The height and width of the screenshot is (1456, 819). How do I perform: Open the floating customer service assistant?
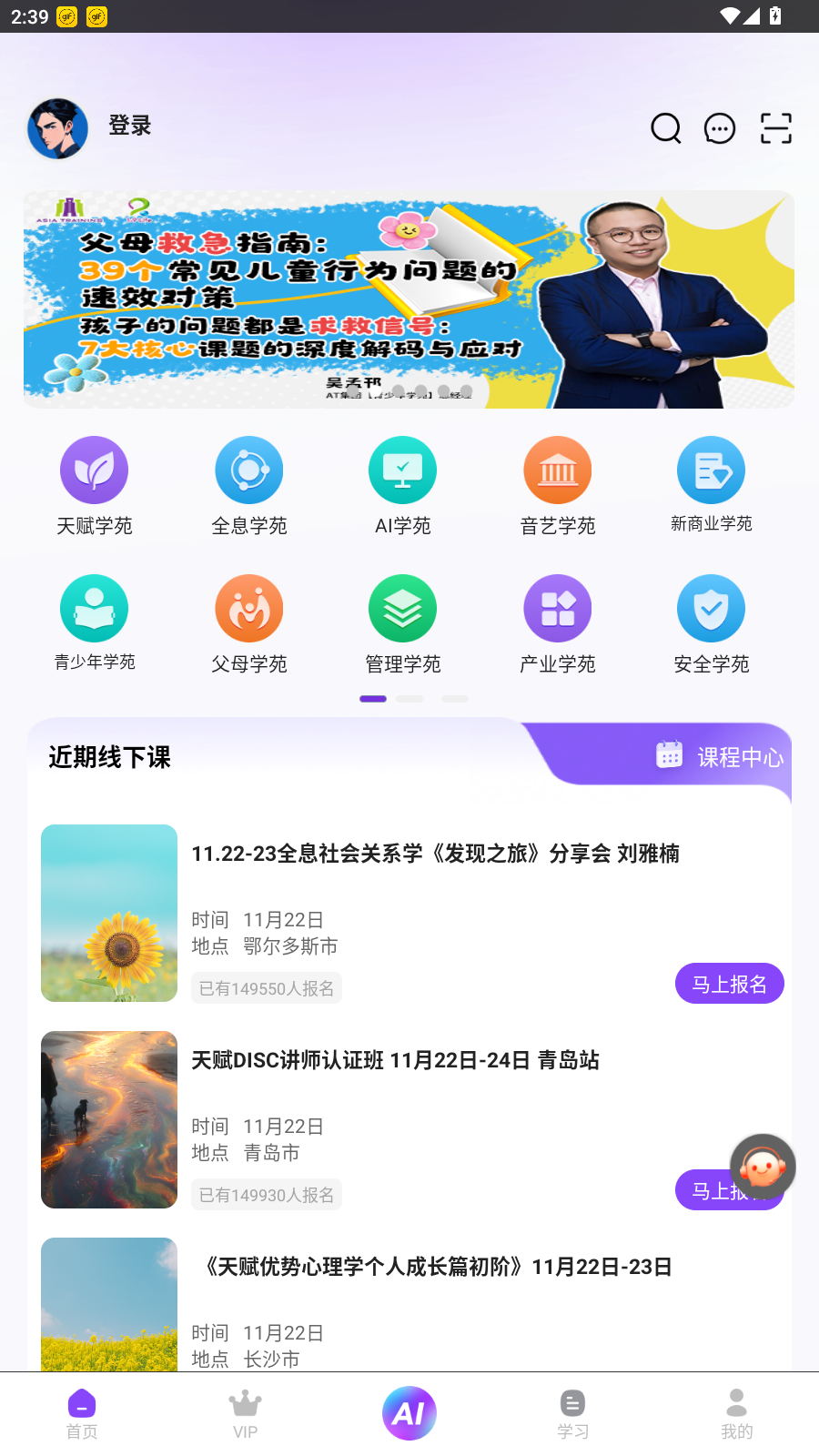(763, 1167)
